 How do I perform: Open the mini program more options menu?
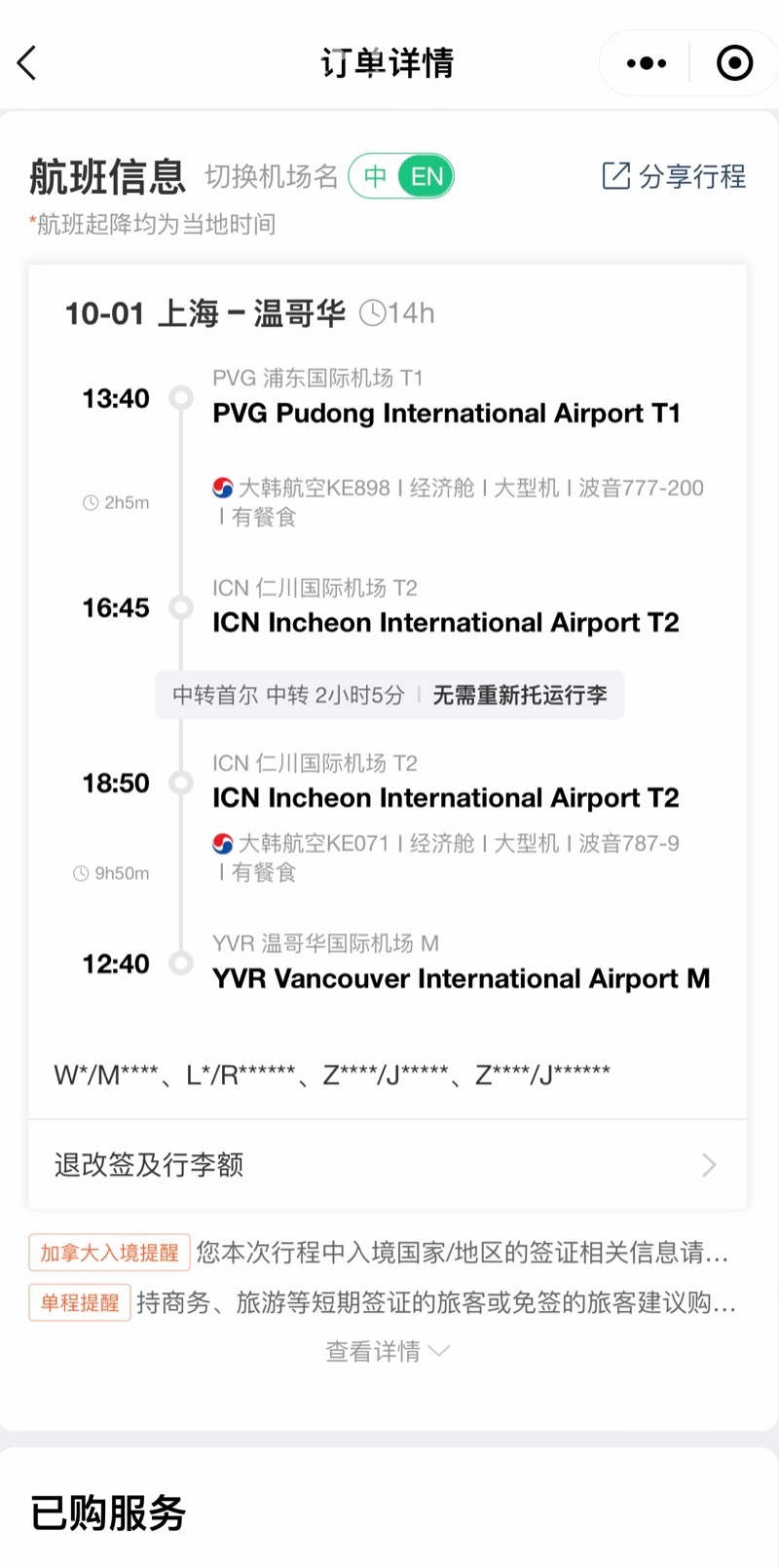click(647, 63)
